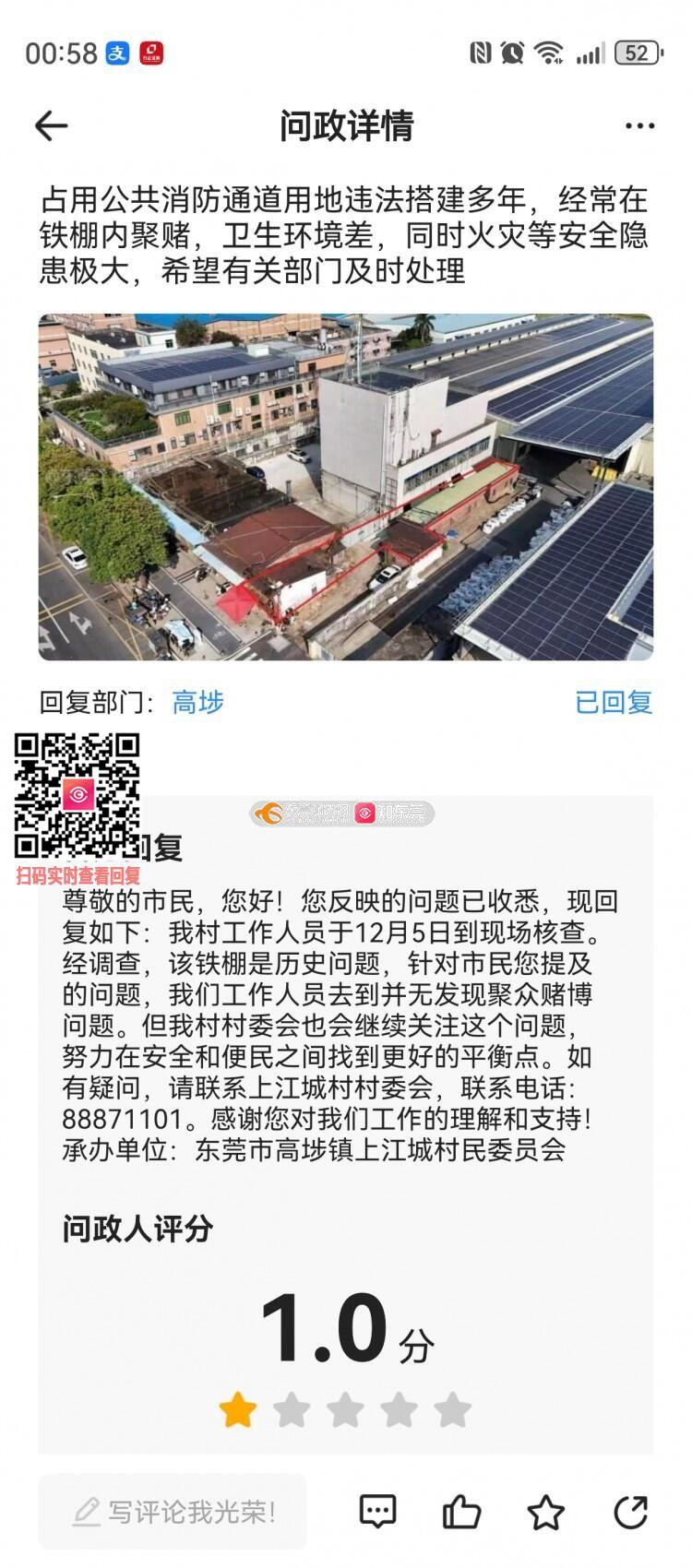Viewport: 692px width, 1568px height.
Task: Open the three-dot overflow menu
Action: (639, 126)
